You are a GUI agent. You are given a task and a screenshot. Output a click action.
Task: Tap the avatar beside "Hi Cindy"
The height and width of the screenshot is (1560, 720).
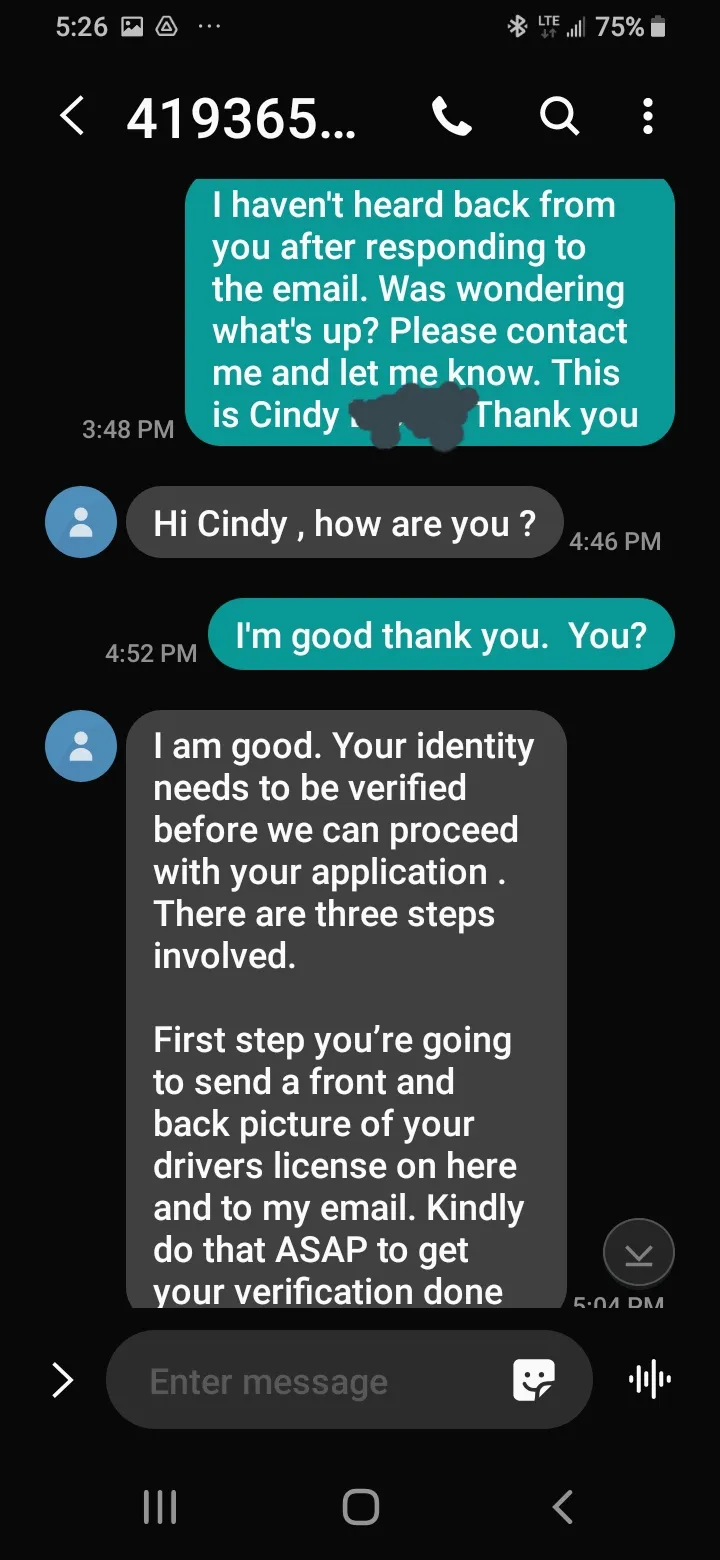coord(81,522)
